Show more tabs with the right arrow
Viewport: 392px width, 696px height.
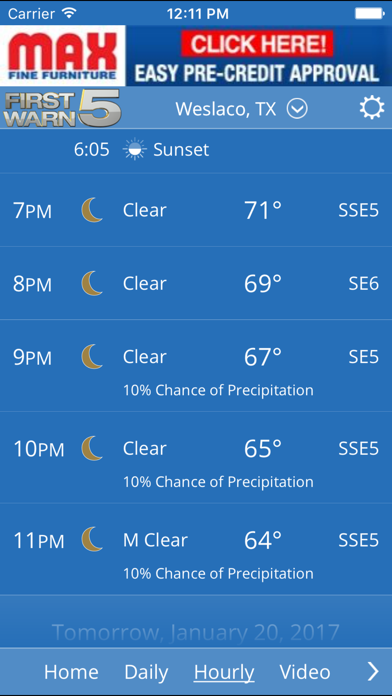click(373, 672)
